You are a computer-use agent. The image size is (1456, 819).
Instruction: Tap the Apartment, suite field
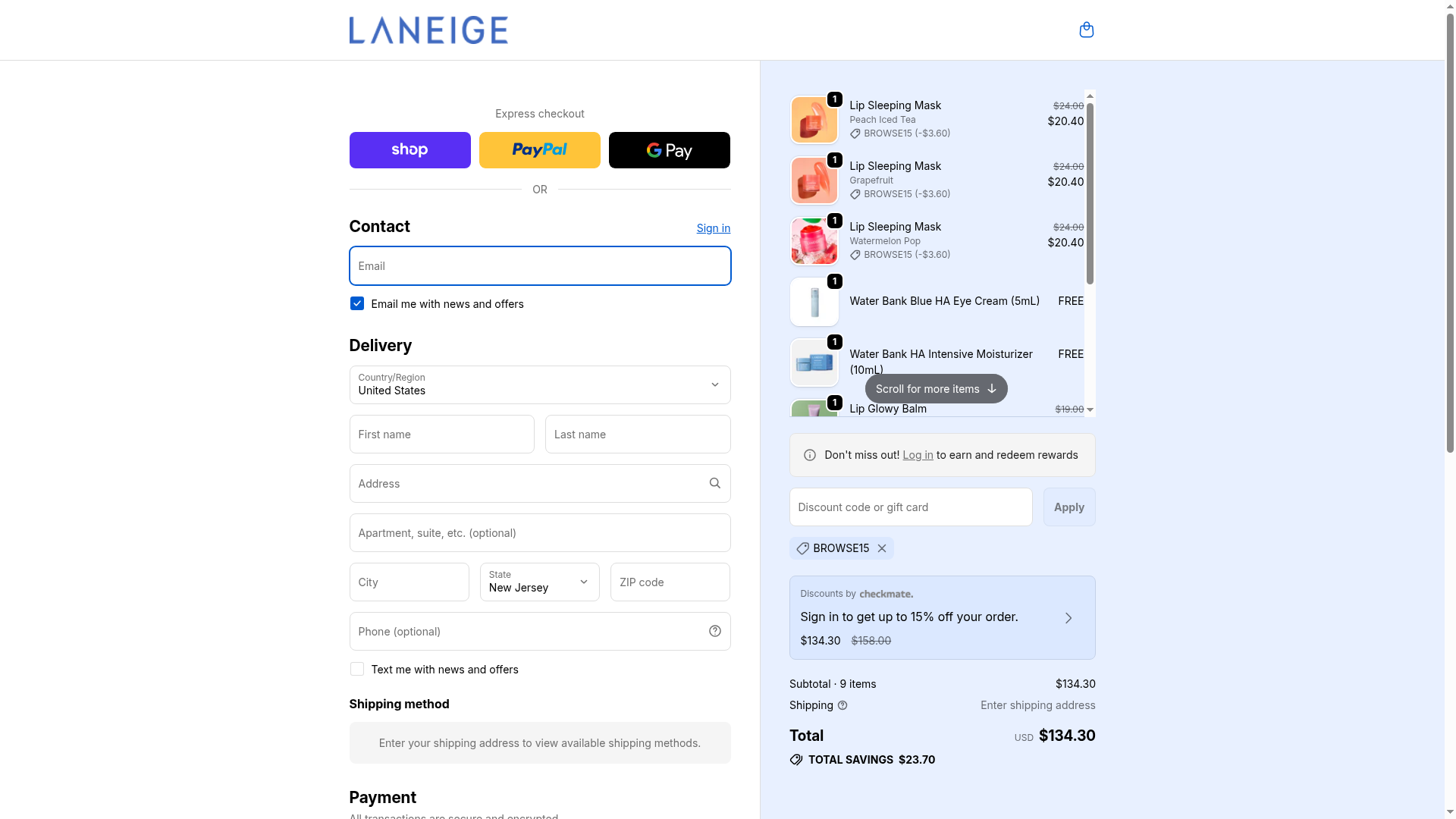tap(539, 533)
